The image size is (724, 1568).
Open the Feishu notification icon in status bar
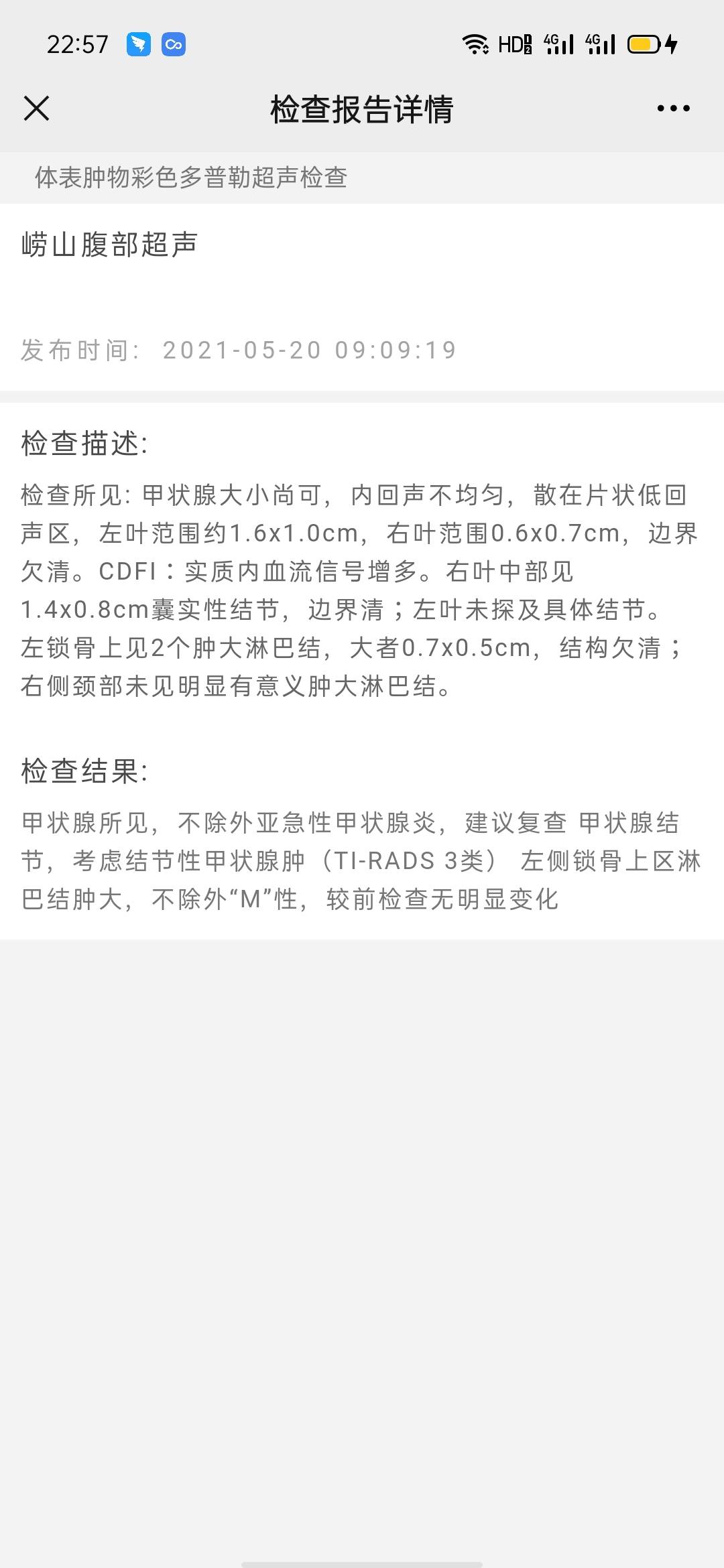(x=139, y=46)
